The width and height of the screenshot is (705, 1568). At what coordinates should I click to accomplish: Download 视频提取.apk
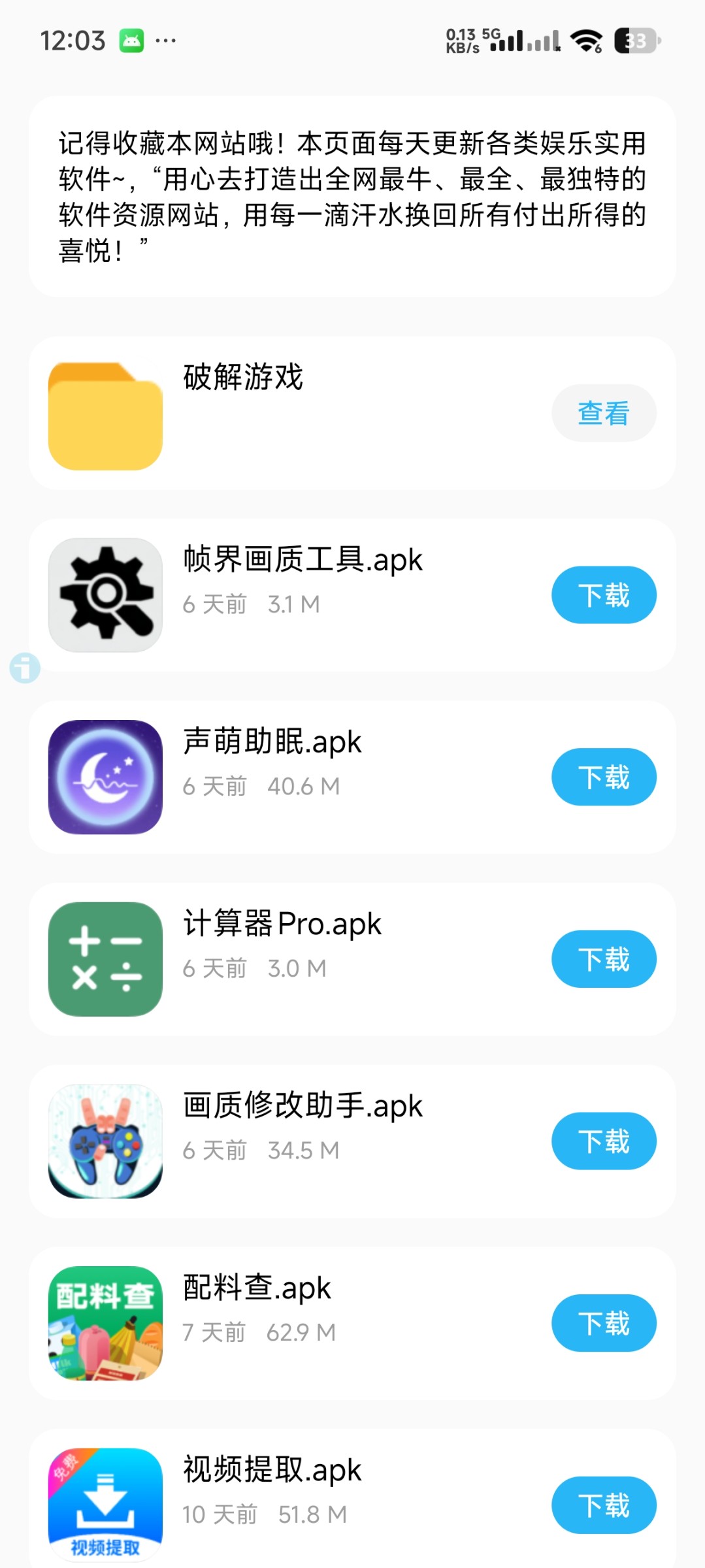[603, 1505]
